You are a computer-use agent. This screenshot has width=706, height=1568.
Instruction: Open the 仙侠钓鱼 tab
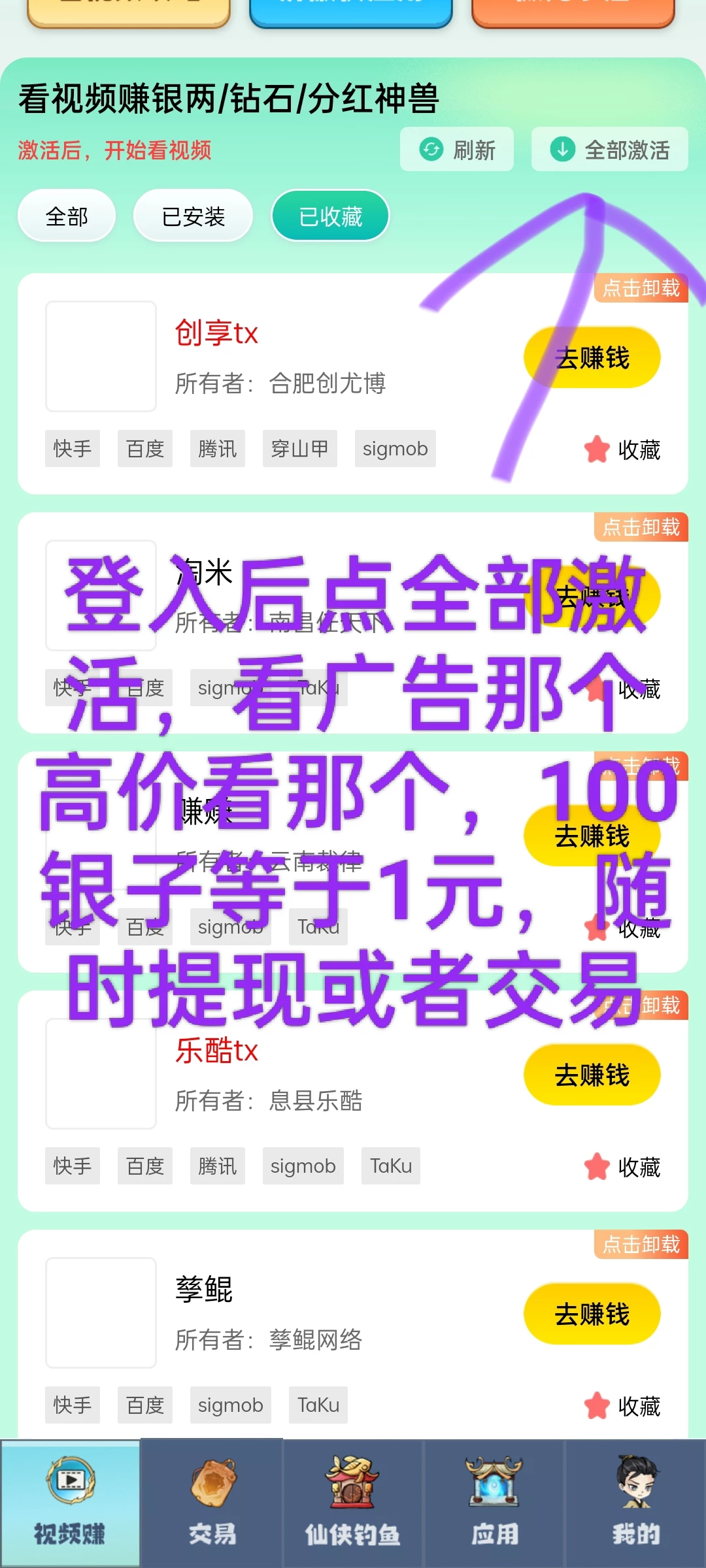(353, 1503)
